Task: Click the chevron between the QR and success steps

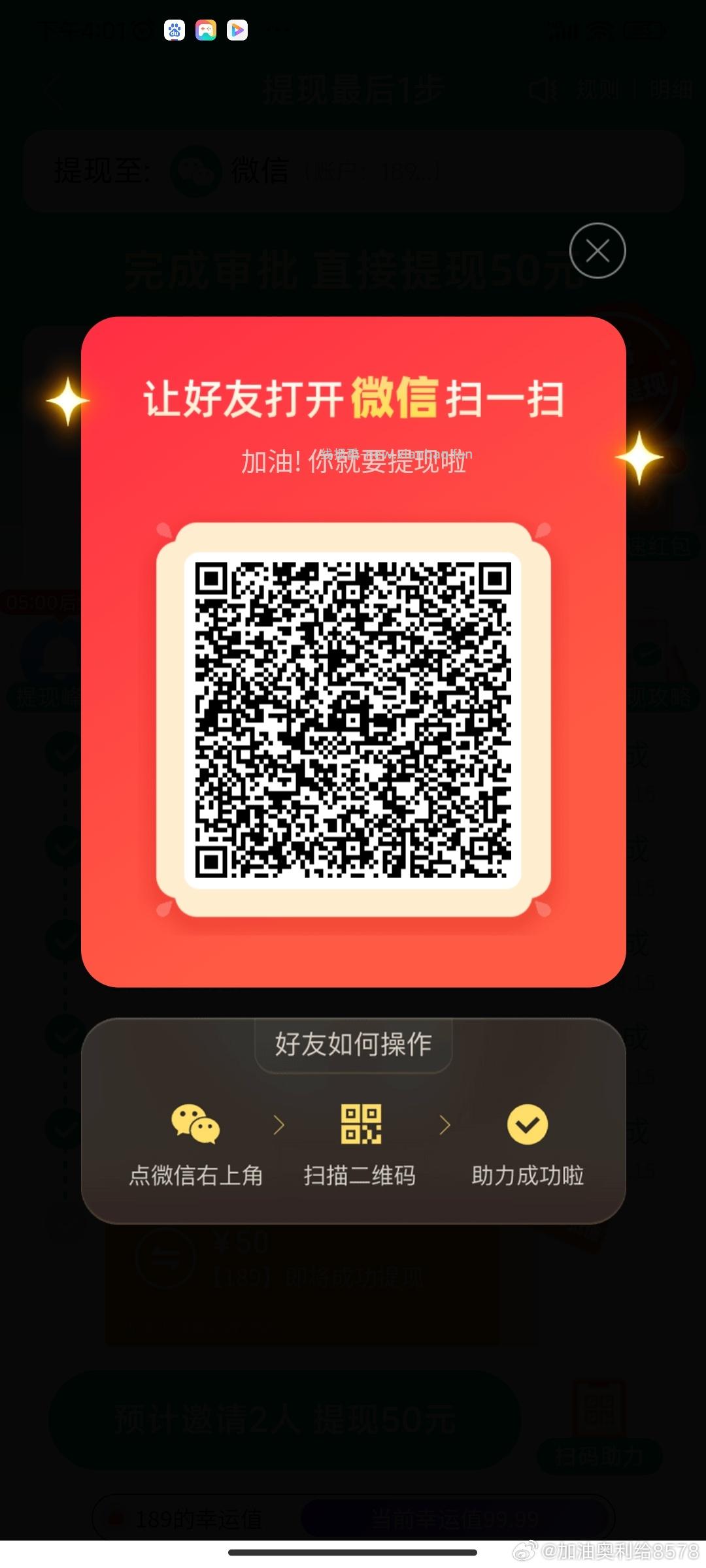Action: 444,1122
